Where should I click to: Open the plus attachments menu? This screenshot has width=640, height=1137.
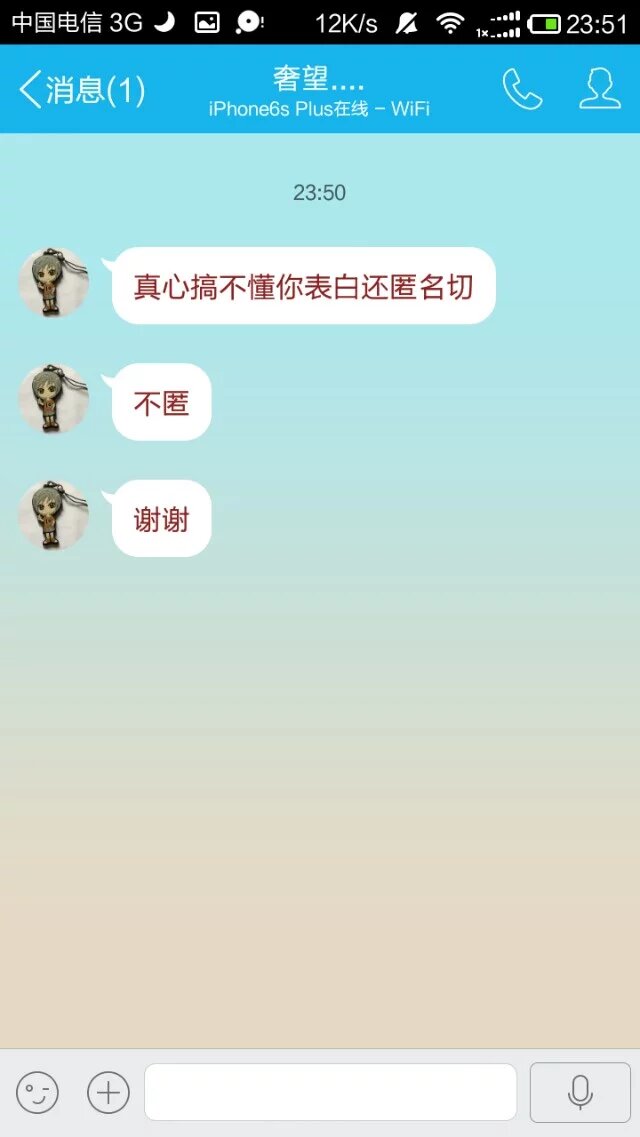[x=108, y=1092]
